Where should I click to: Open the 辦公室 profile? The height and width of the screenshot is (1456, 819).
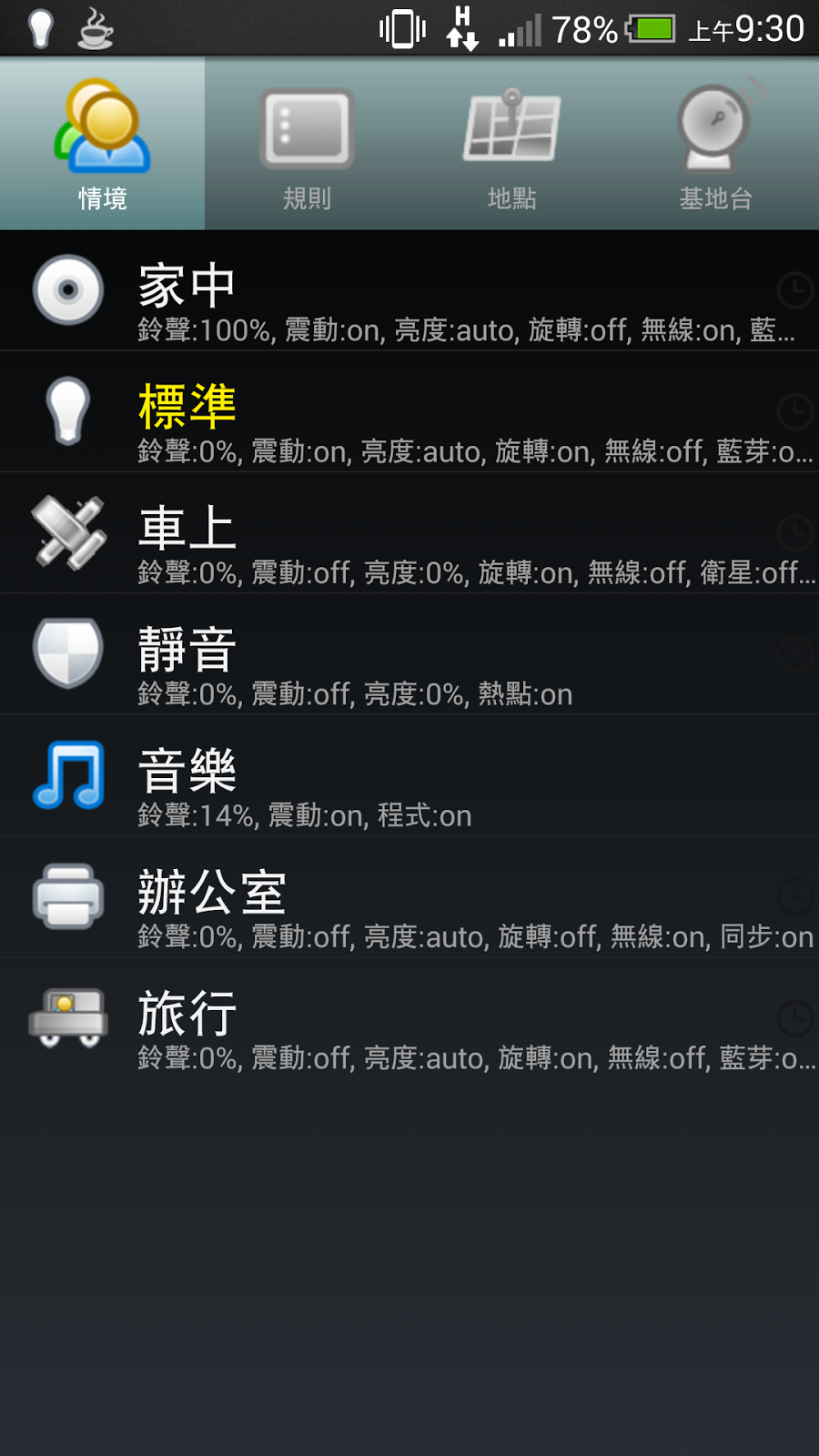click(x=409, y=898)
